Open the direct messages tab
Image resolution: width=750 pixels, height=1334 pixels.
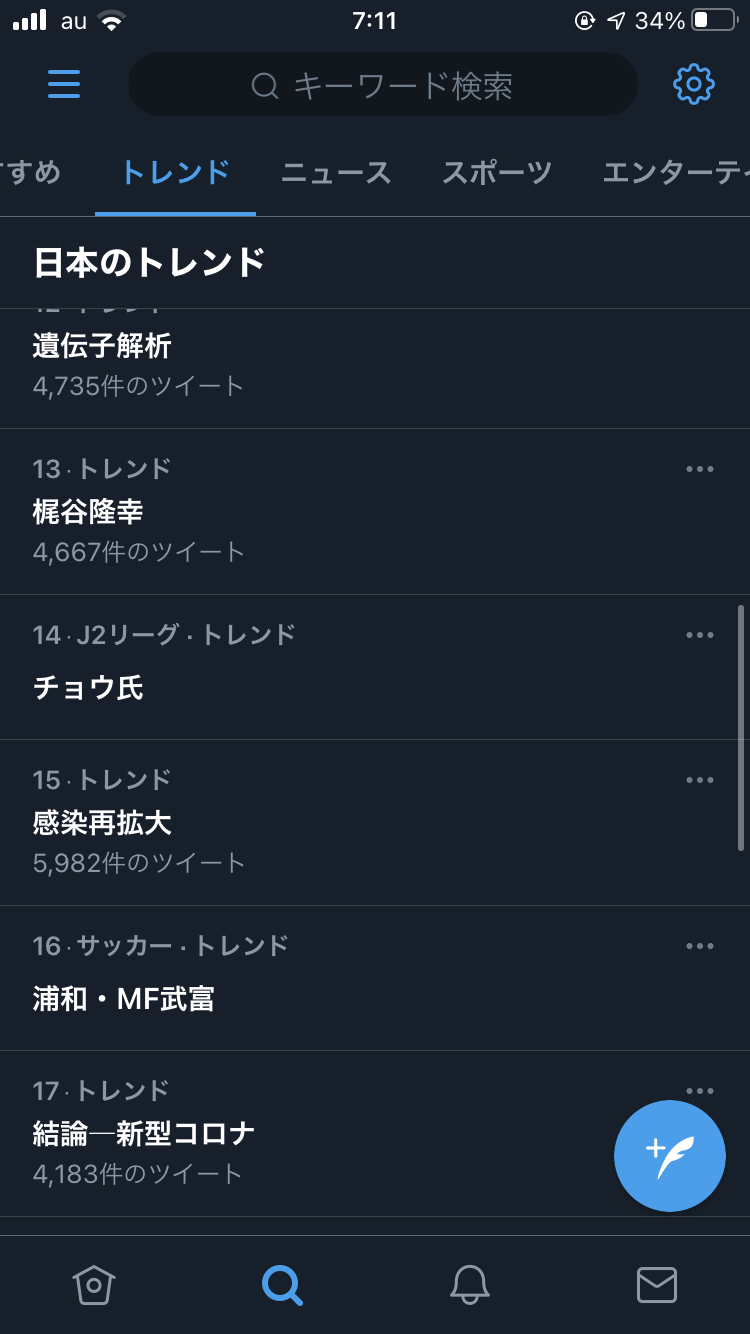tap(657, 1285)
